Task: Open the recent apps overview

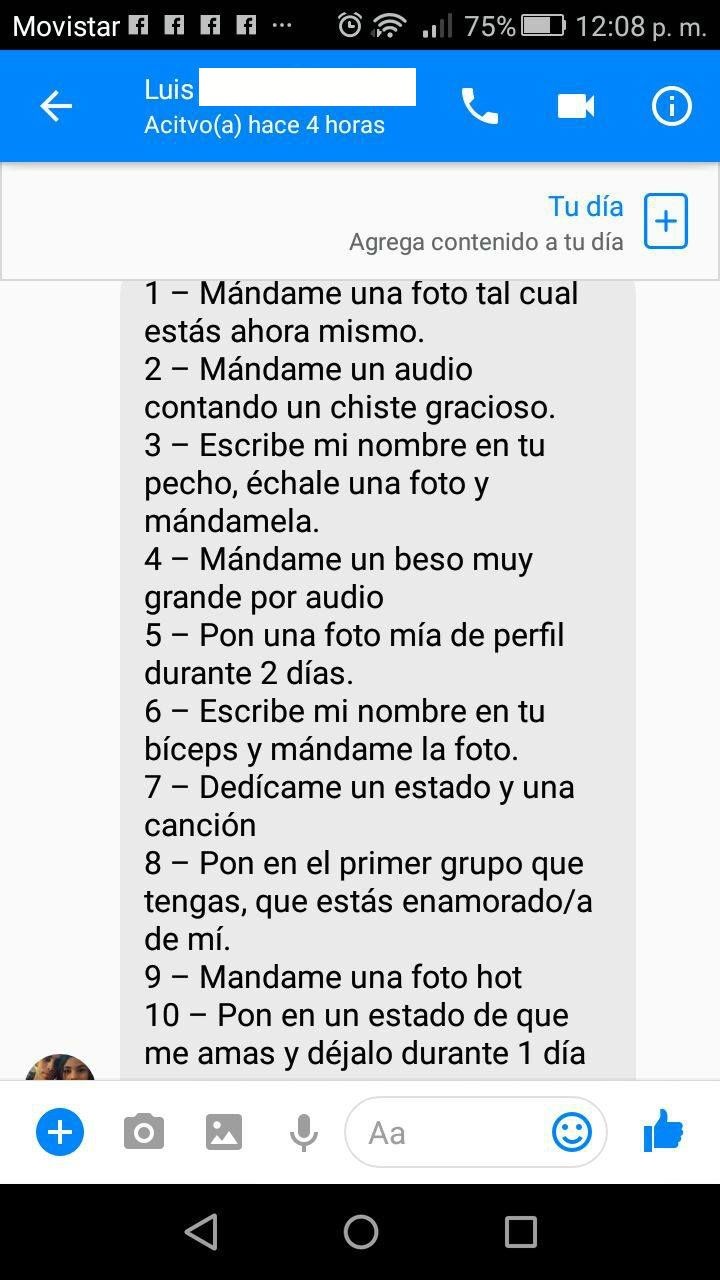Action: (520, 1232)
